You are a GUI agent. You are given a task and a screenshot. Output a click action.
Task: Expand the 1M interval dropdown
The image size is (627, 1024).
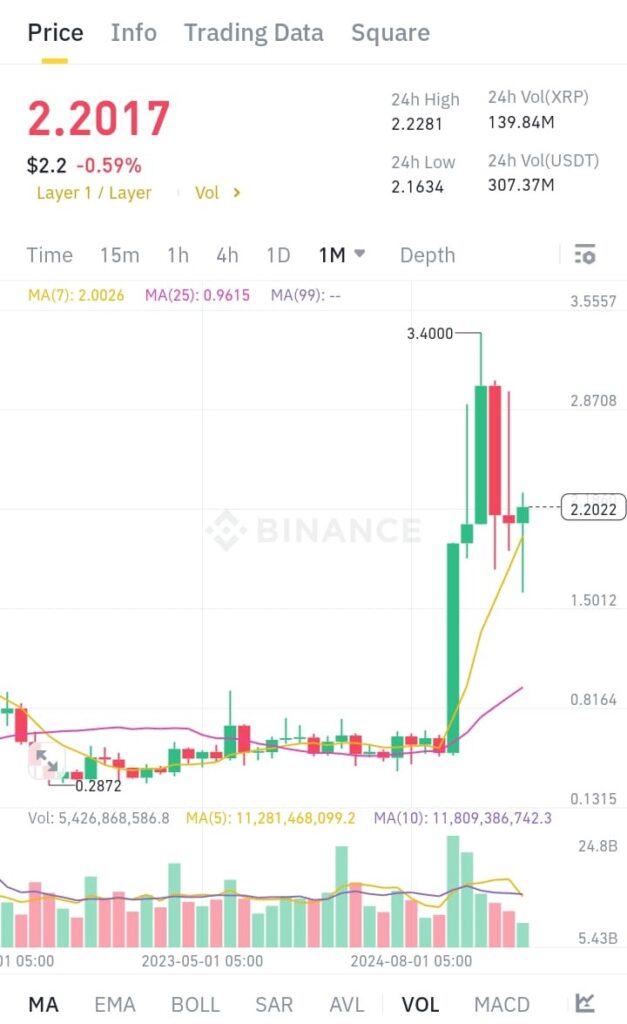342,255
